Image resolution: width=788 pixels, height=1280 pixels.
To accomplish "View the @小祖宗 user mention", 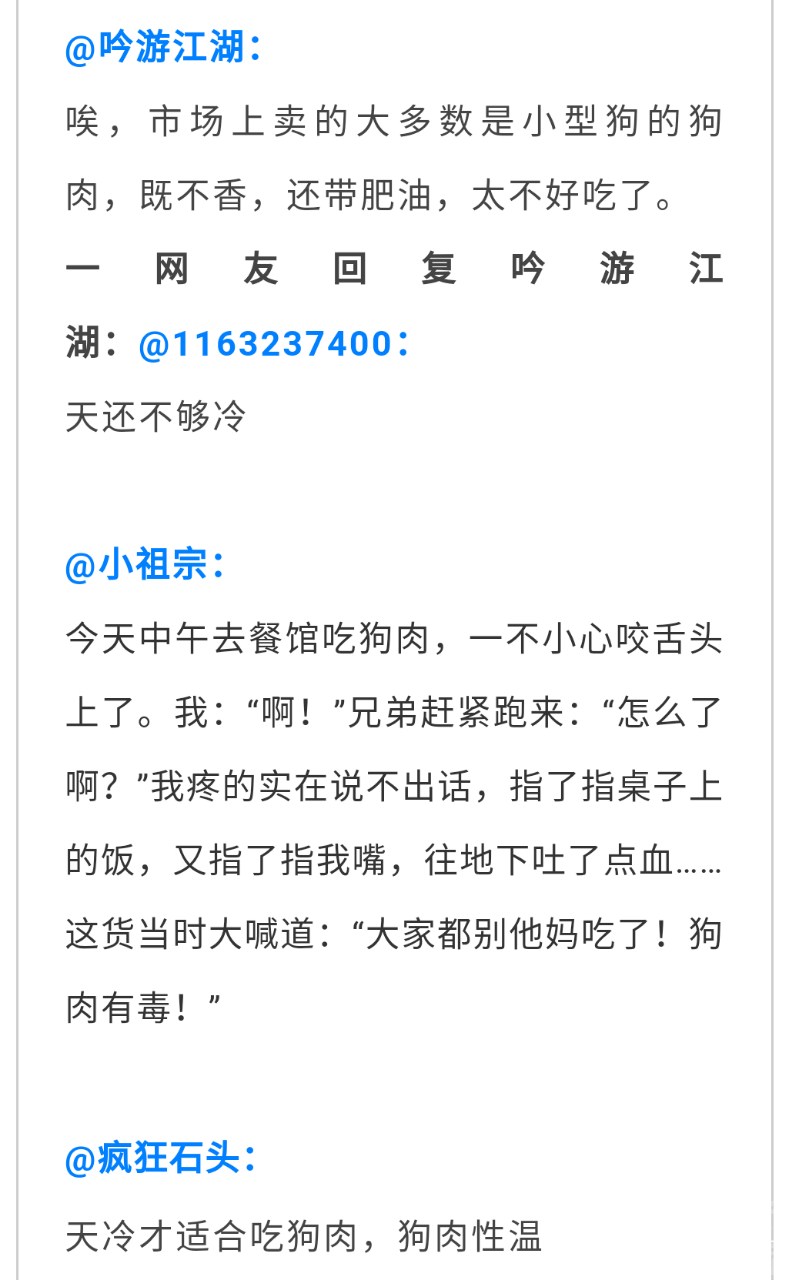I will coord(144,566).
